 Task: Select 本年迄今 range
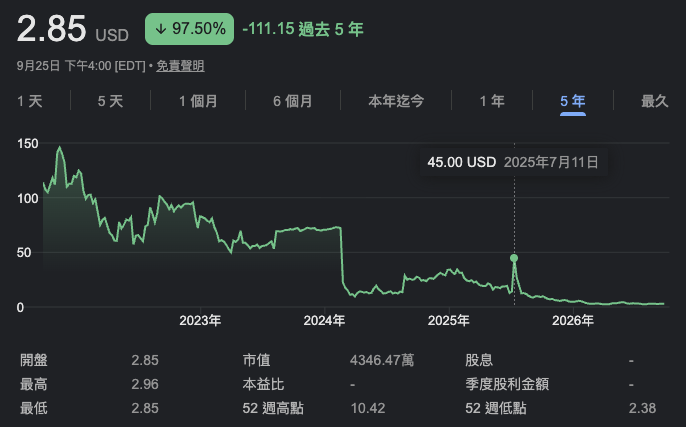(396, 101)
